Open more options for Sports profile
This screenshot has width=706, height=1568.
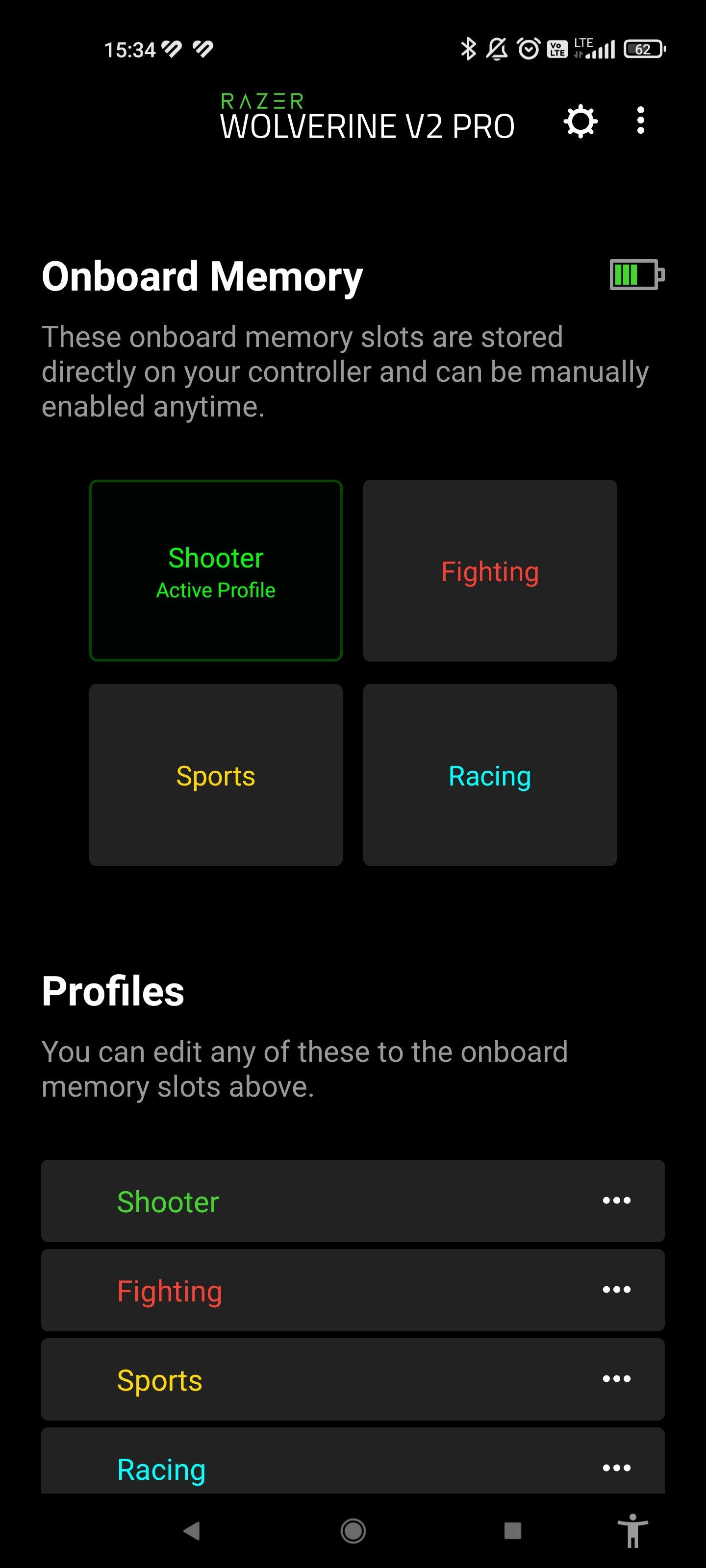616,1379
